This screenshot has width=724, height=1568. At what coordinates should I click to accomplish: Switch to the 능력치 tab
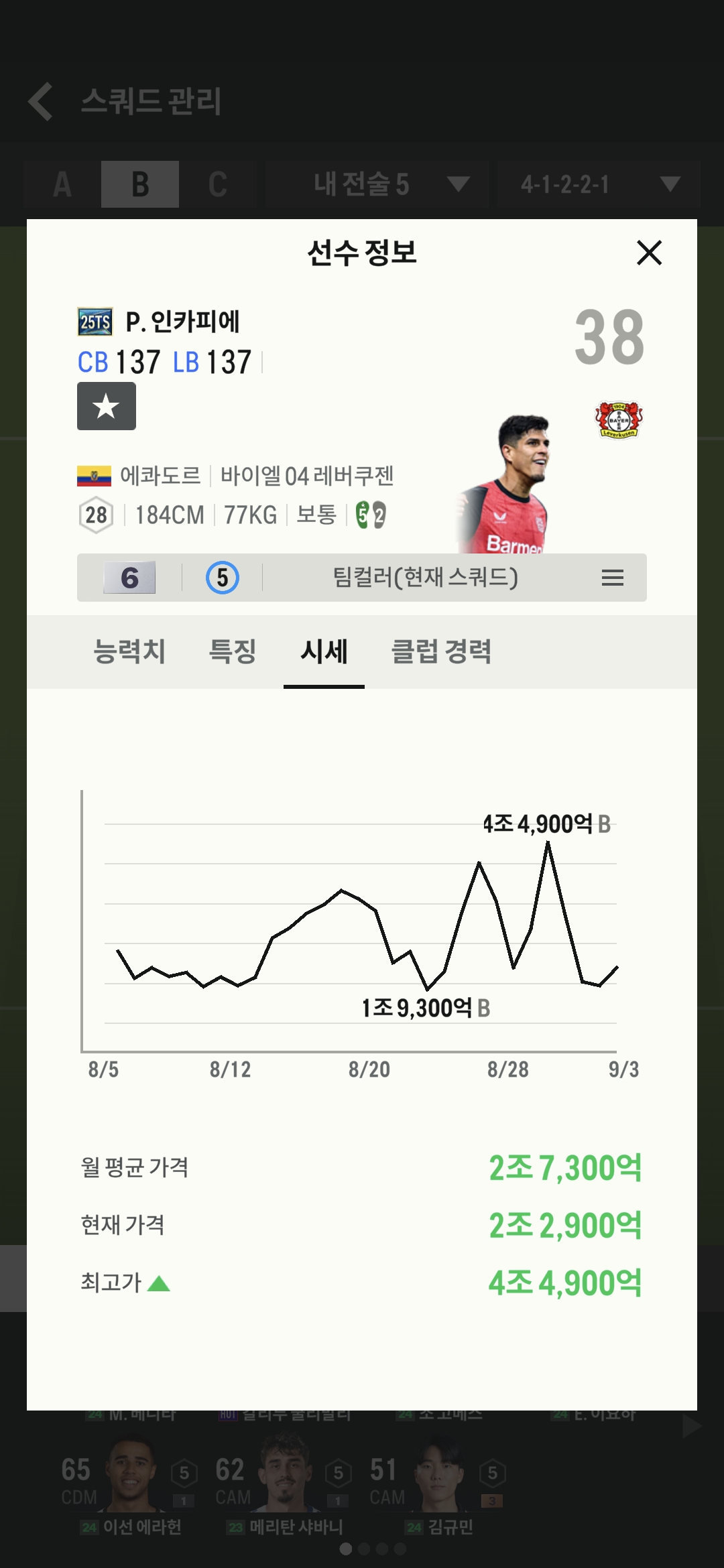point(129,651)
